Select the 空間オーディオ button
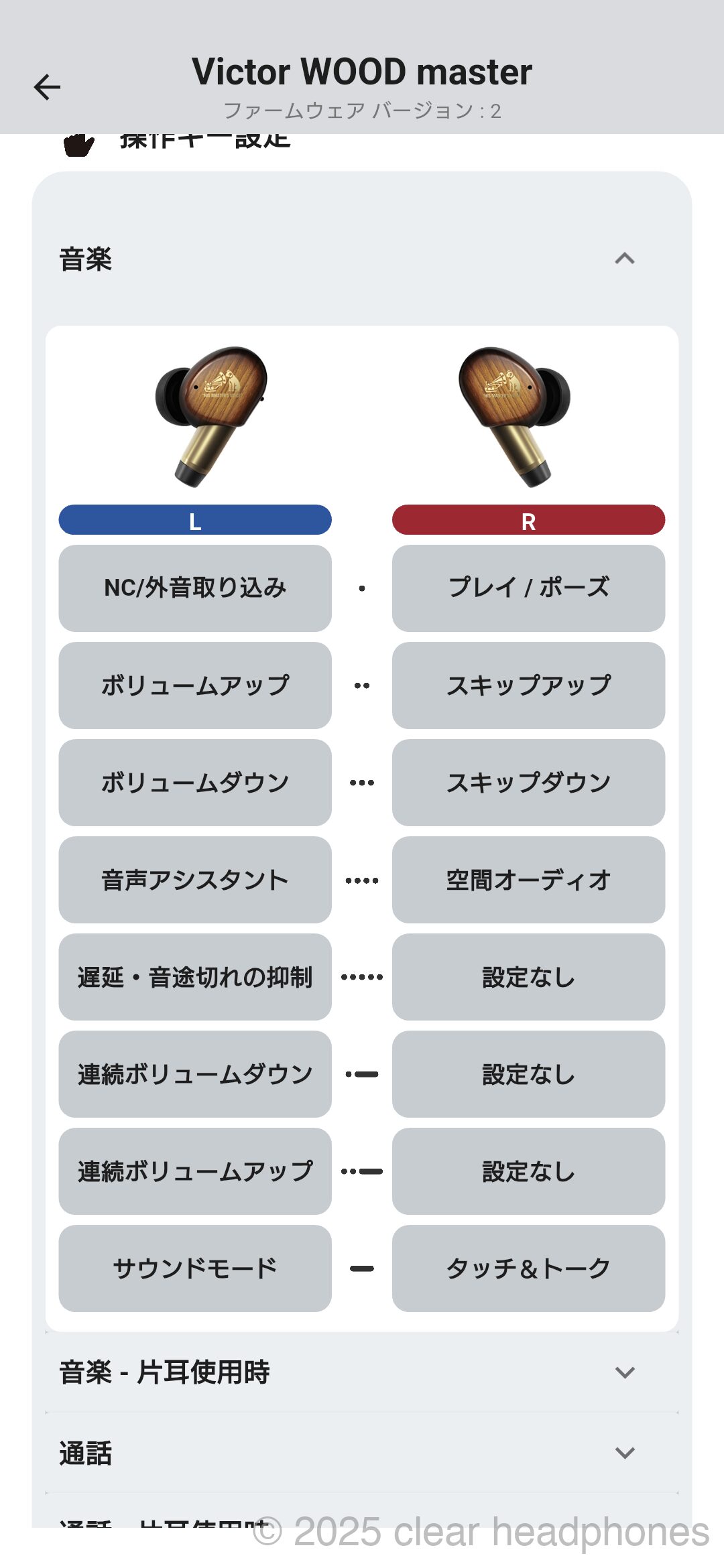Screen dimensions: 724x1568 (x=528, y=879)
